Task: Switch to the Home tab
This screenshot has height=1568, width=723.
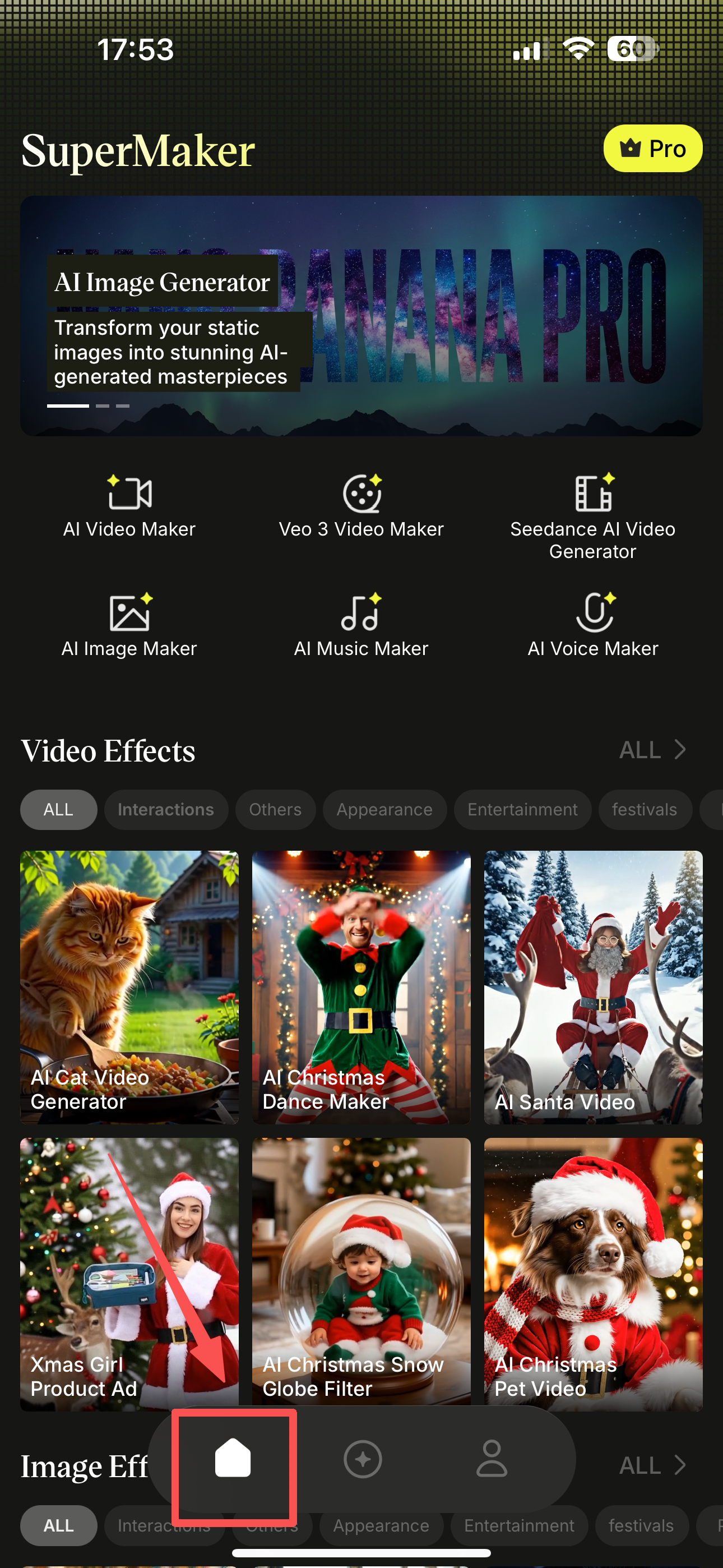Action: tap(233, 1460)
